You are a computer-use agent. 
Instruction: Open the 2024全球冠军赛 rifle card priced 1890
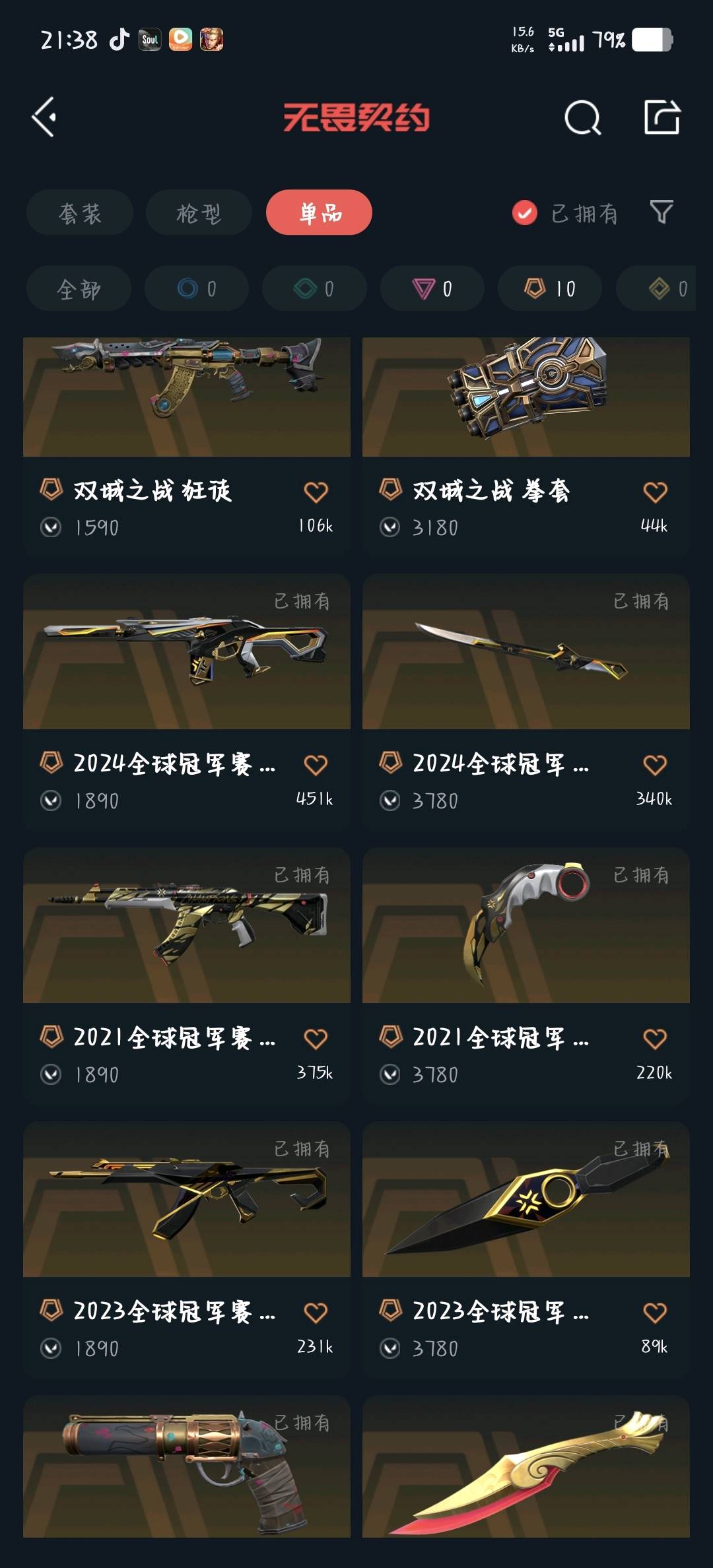click(x=186, y=660)
